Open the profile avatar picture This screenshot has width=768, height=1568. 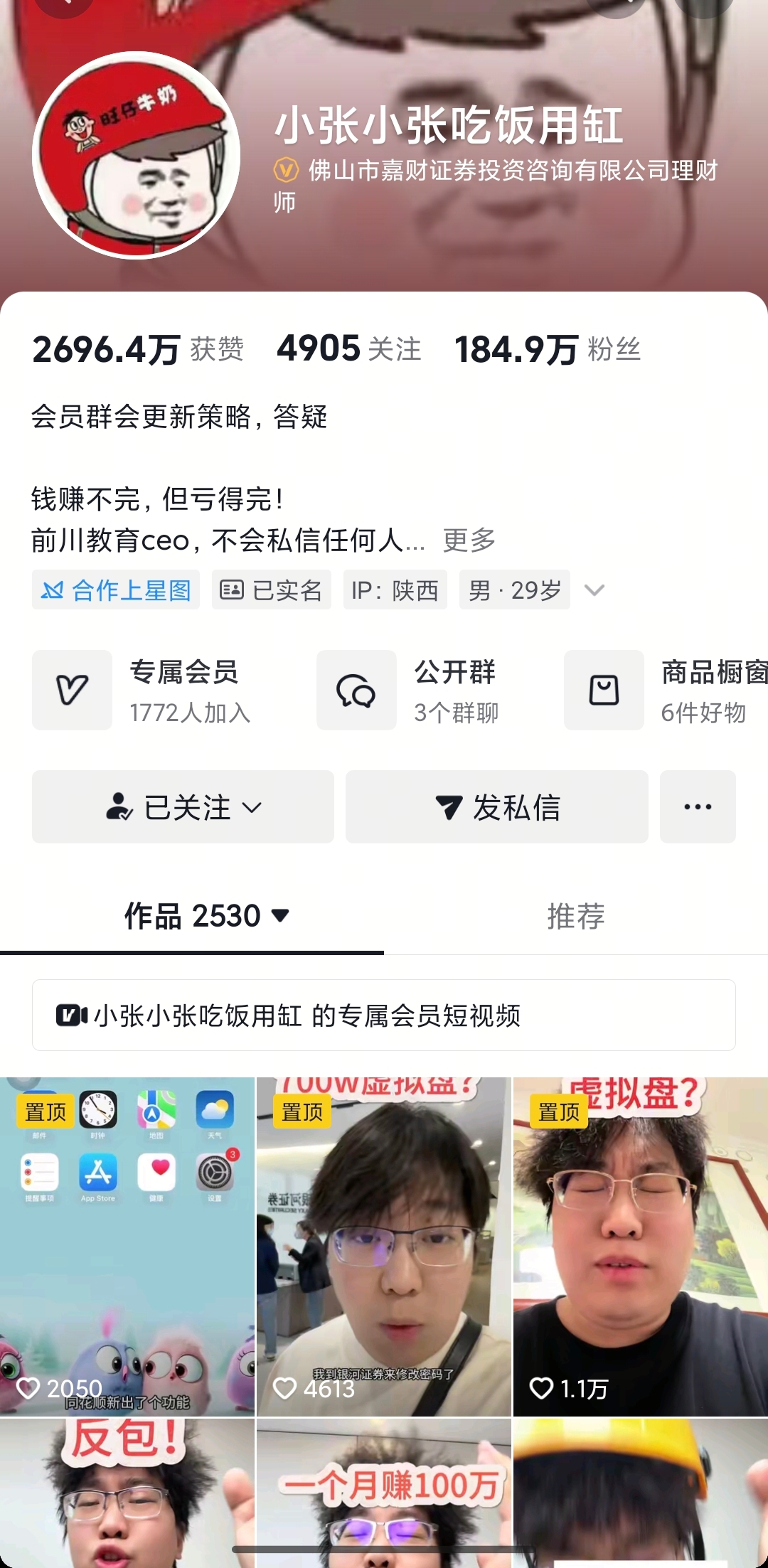[136, 155]
